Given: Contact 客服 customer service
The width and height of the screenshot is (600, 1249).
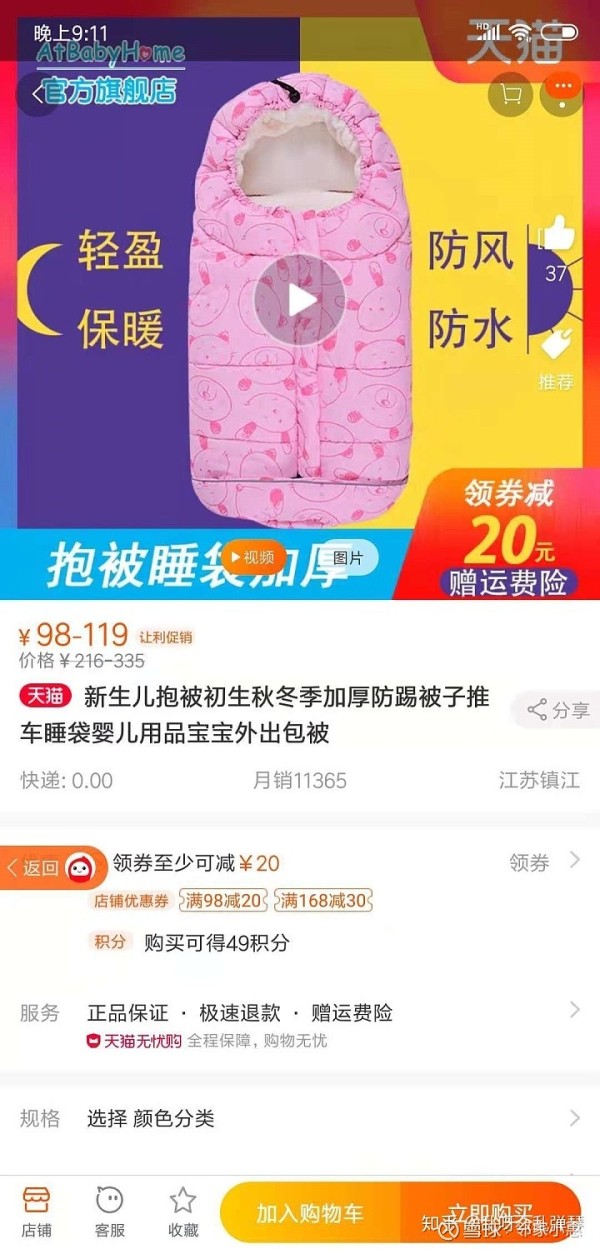Looking at the screenshot, I should pos(109,1211).
